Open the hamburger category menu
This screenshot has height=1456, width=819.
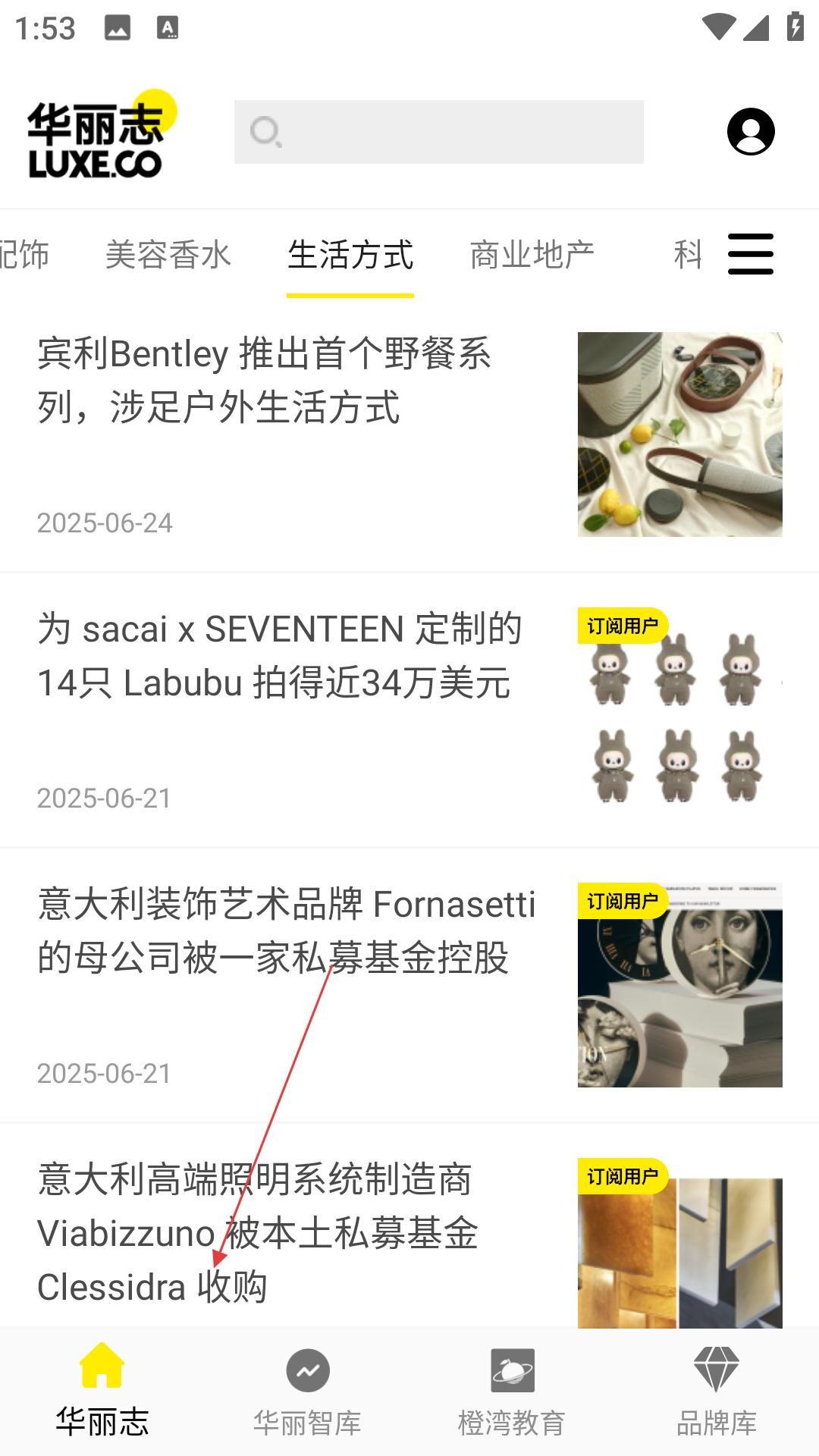(x=750, y=254)
